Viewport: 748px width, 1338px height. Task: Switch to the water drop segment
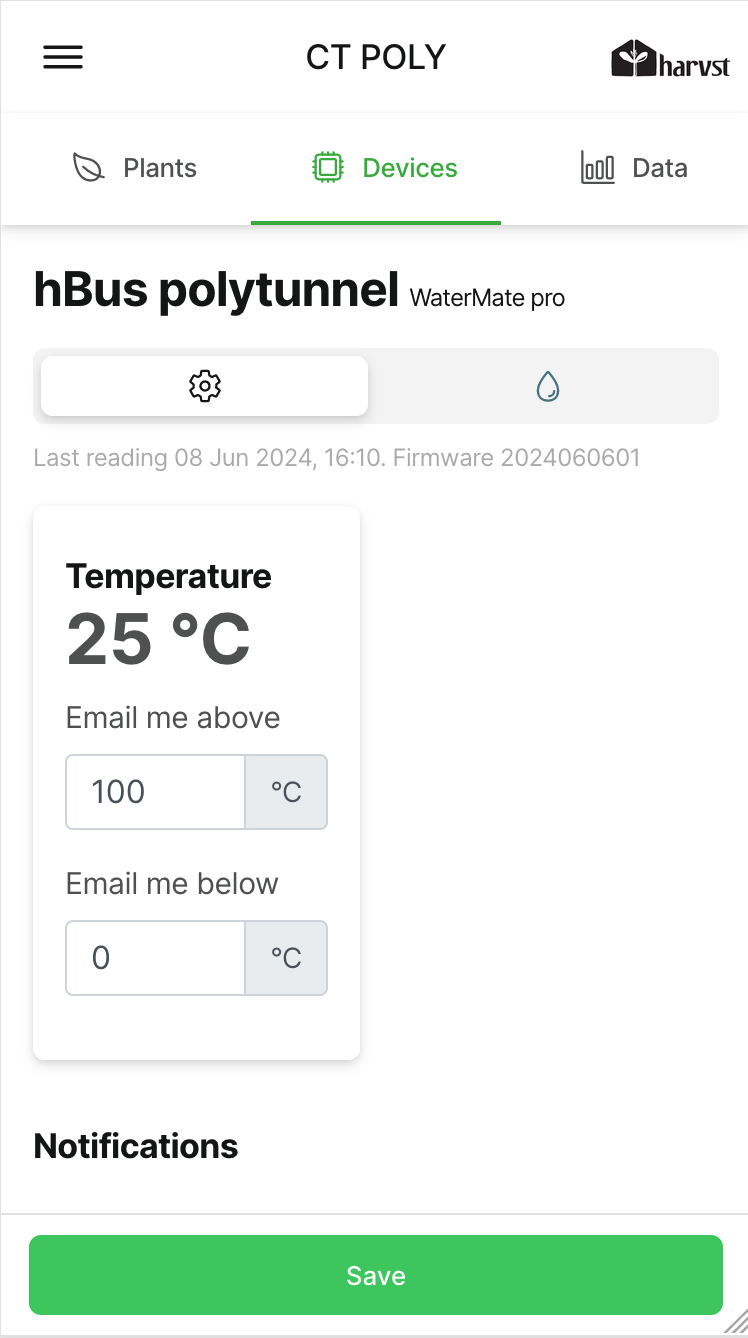(547, 386)
